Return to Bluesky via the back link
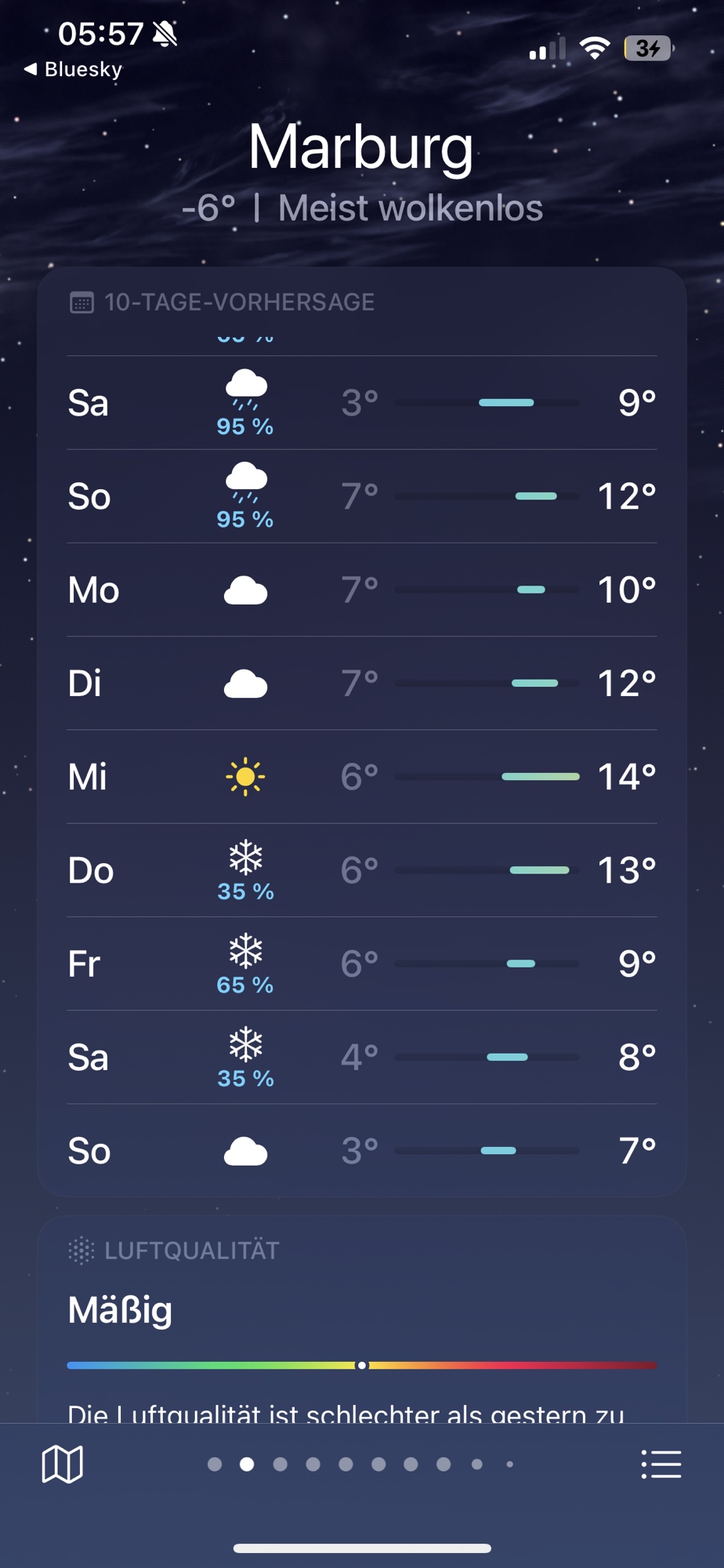 coord(74,69)
